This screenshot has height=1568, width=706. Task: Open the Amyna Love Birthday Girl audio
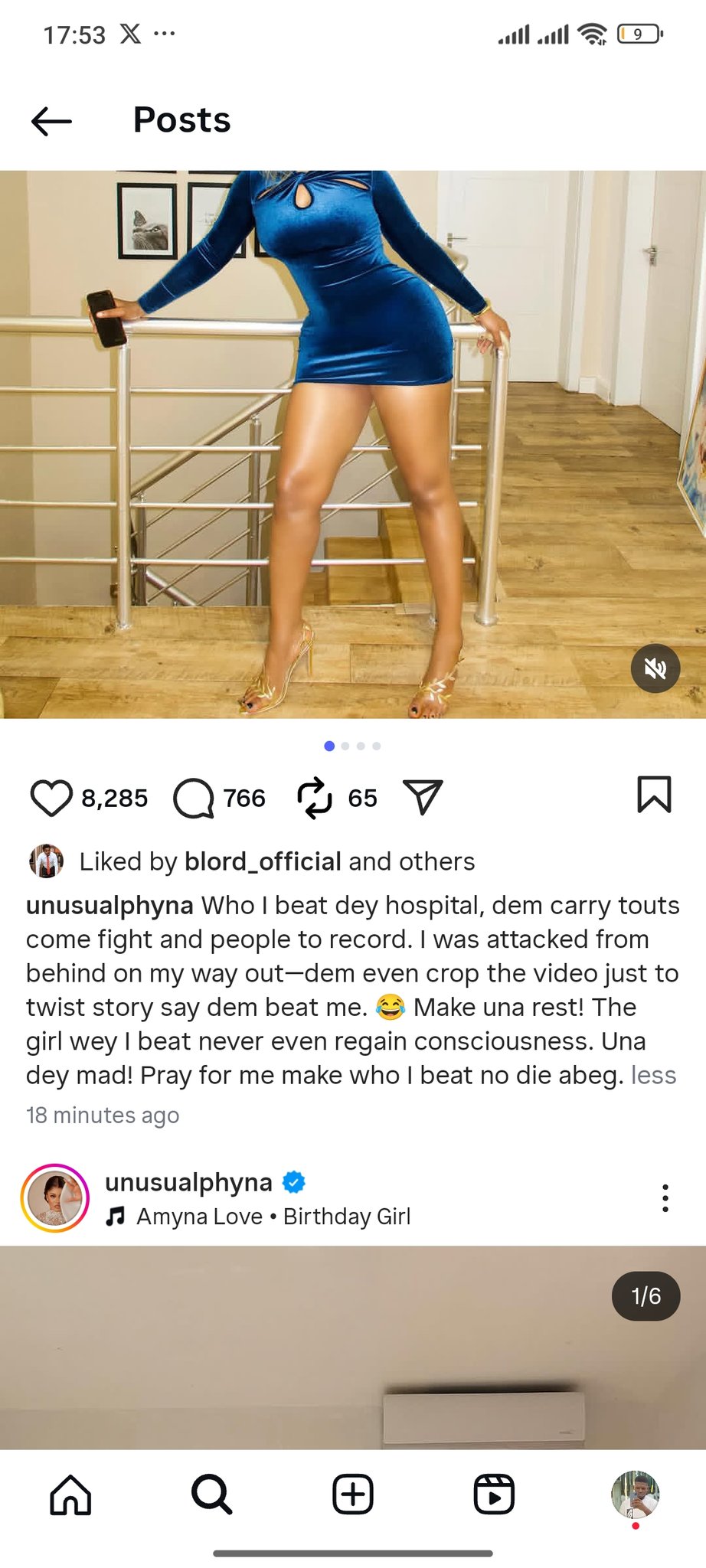[273, 1217]
